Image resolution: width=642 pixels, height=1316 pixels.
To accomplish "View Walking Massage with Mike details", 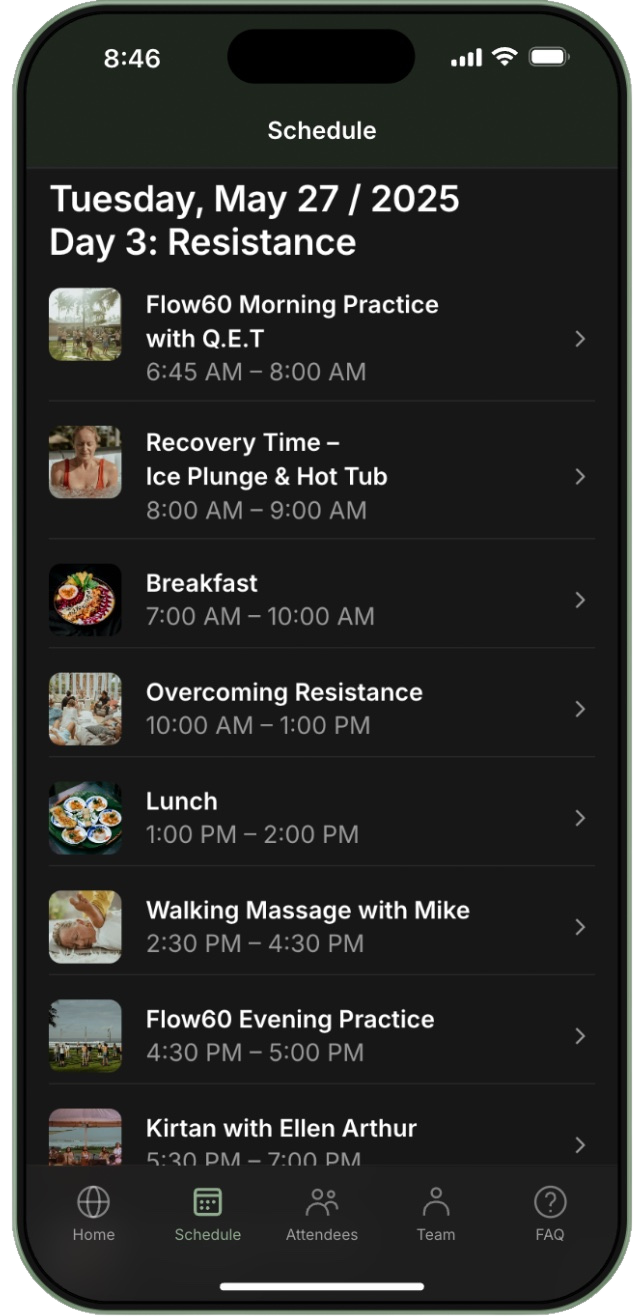I will 320,926.
